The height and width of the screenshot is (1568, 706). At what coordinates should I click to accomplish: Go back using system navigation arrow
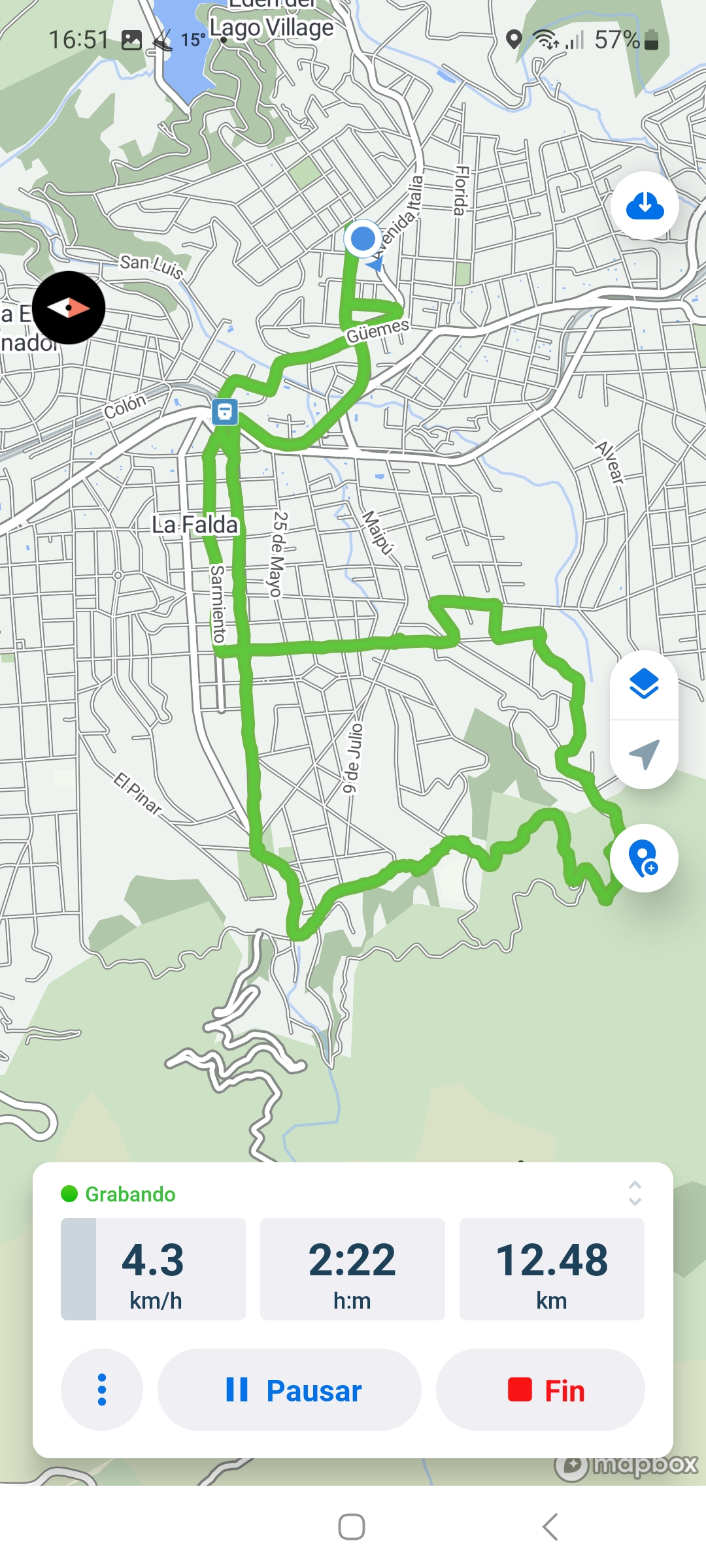(x=550, y=1527)
